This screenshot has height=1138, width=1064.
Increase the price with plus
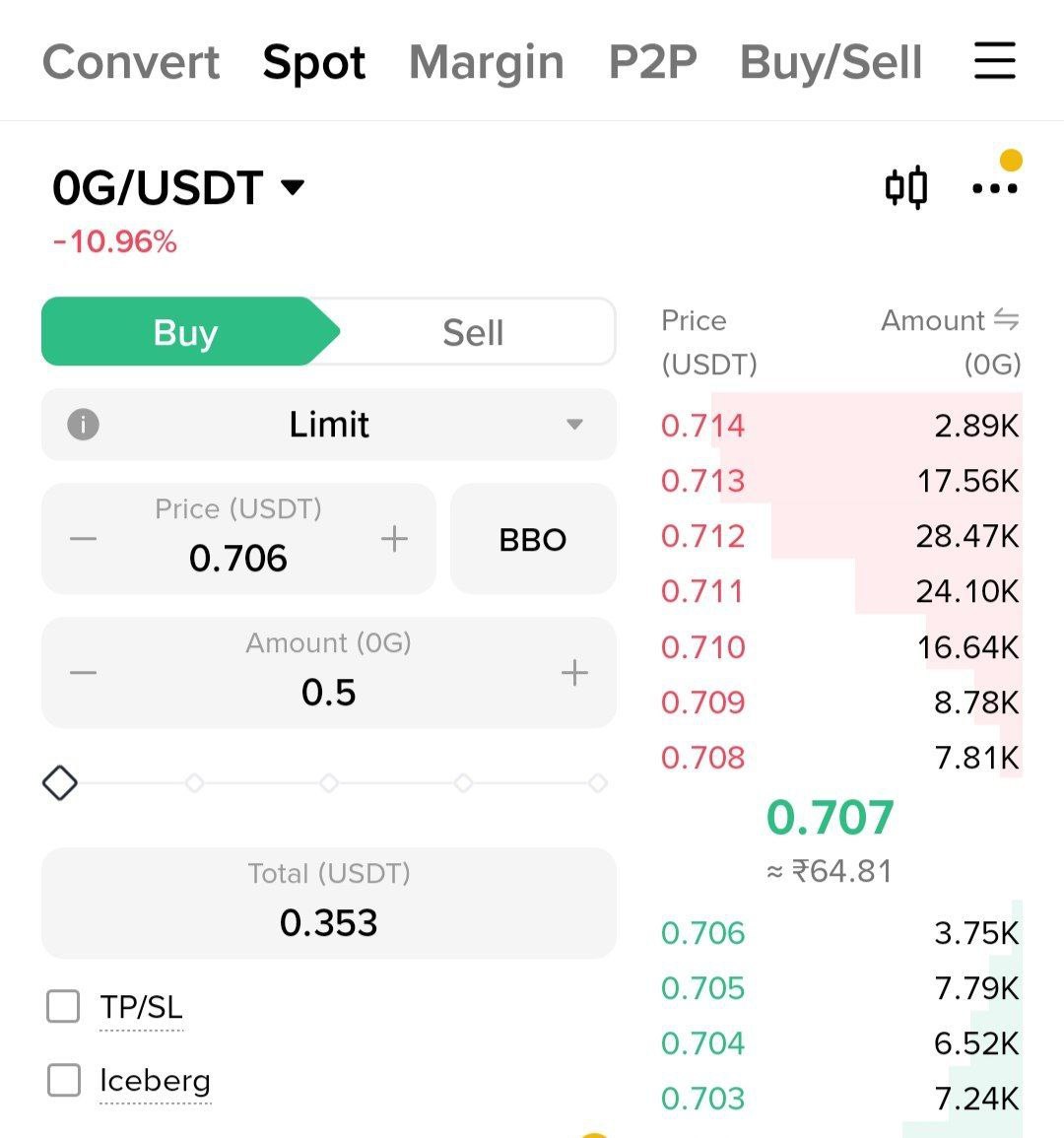tap(394, 539)
